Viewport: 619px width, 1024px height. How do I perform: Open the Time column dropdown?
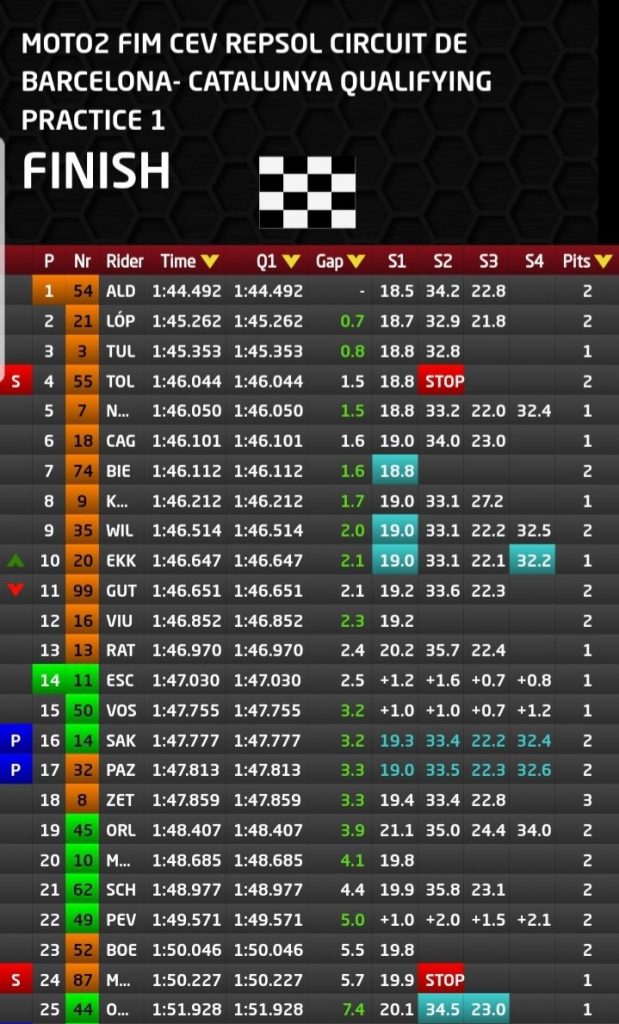pos(209,262)
